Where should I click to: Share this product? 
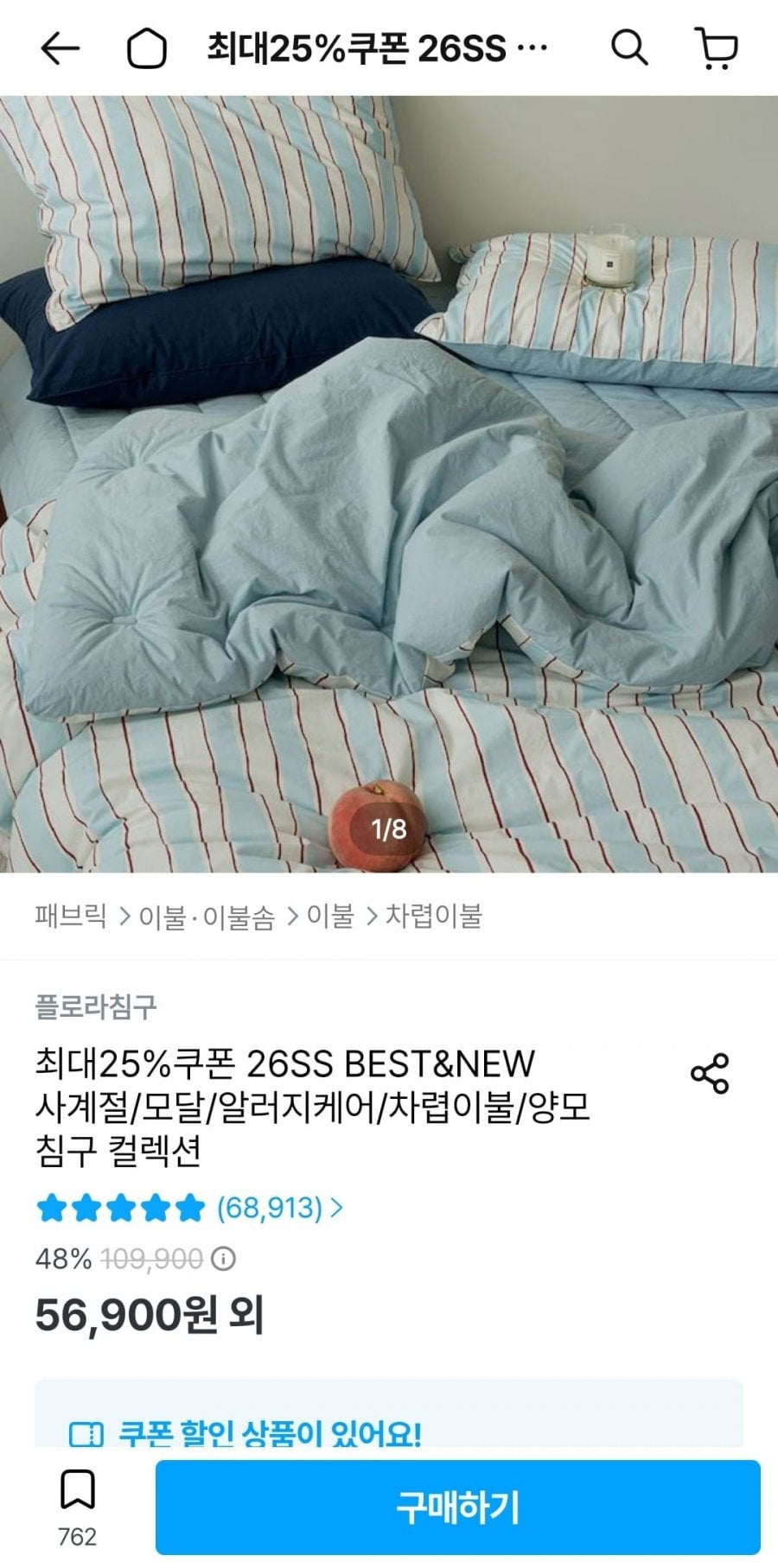click(710, 1073)
